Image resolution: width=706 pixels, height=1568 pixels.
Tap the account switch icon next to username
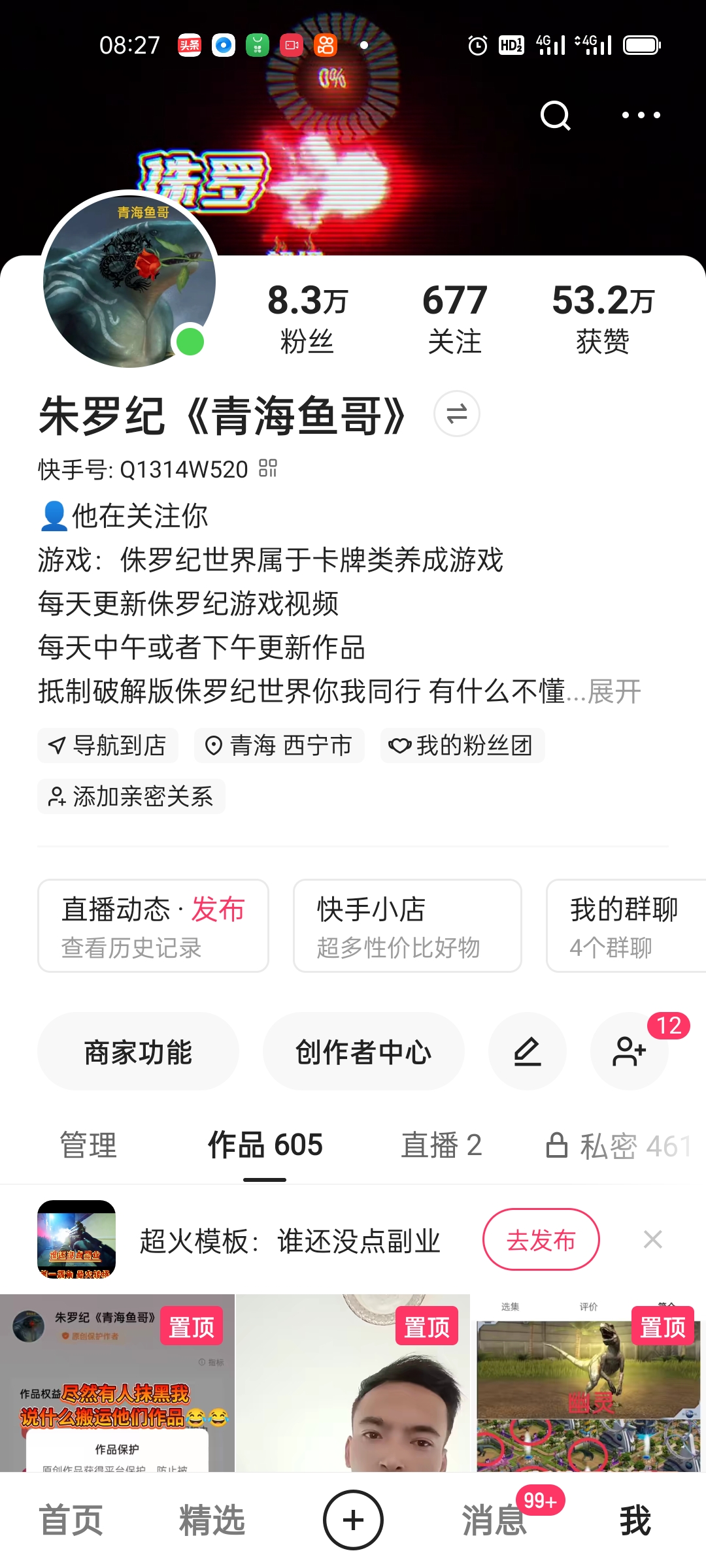point(456,414)
